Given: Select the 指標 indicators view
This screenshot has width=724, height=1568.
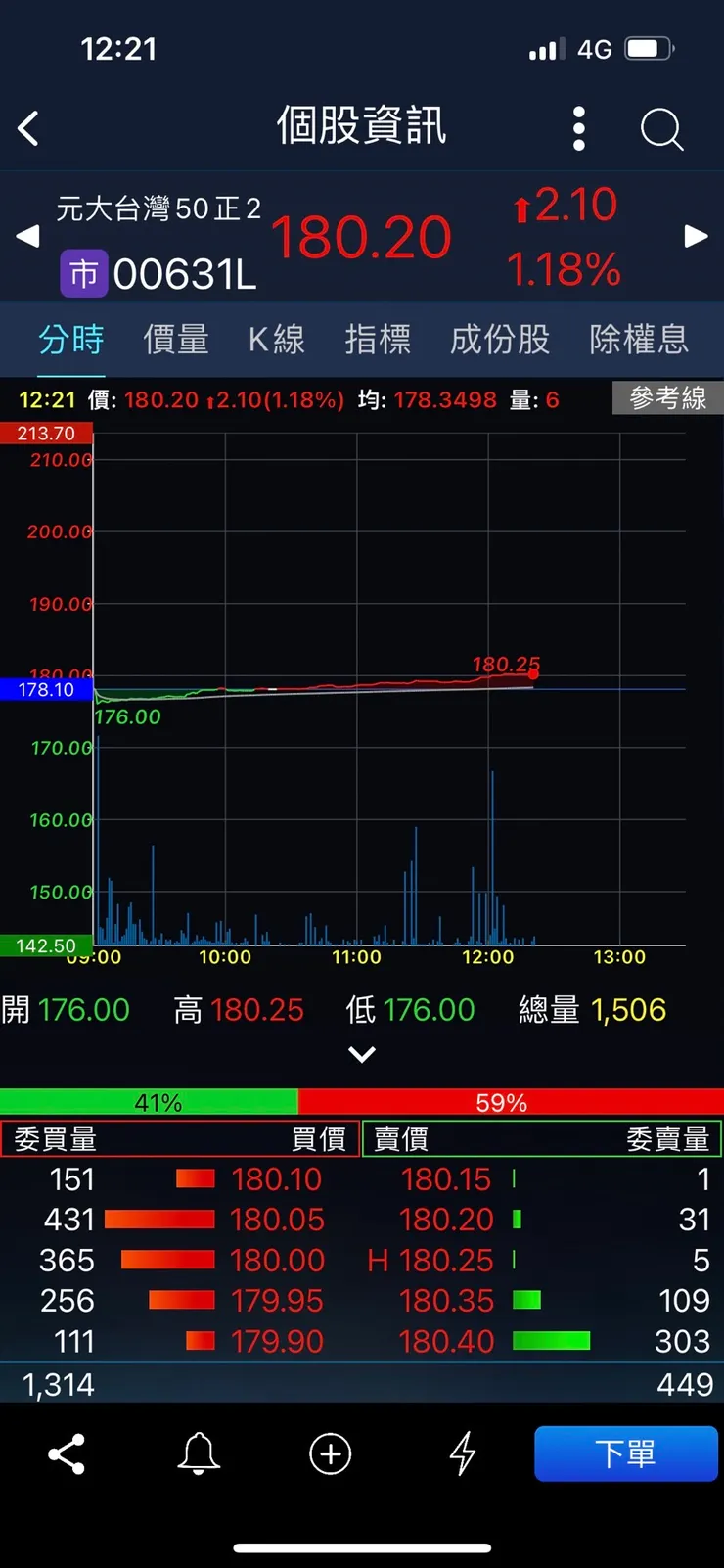Looking at the screenshot, I should [x=378, y=340].
